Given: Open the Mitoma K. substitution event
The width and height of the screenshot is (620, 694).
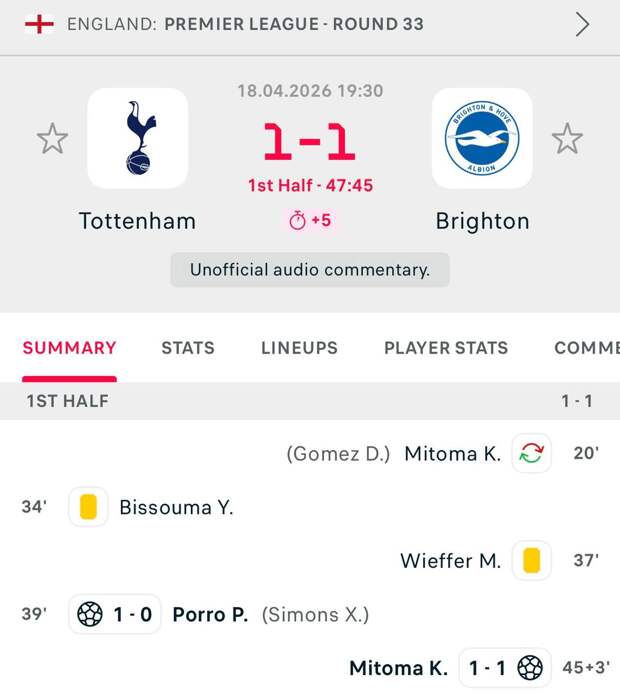Looking at the screenshot, I should point(452,454).
